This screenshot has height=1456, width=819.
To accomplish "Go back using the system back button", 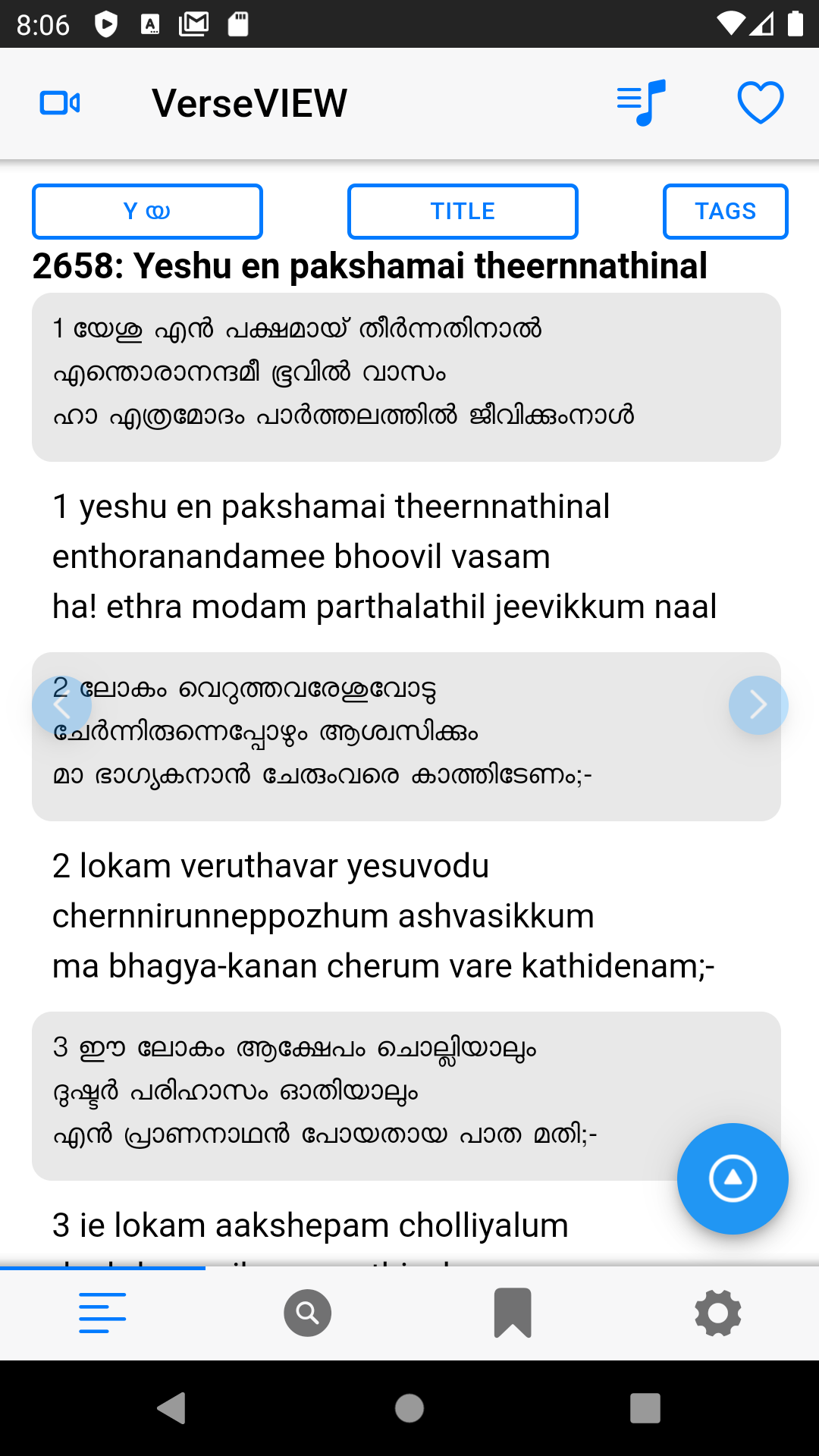I will (172, 1408).
